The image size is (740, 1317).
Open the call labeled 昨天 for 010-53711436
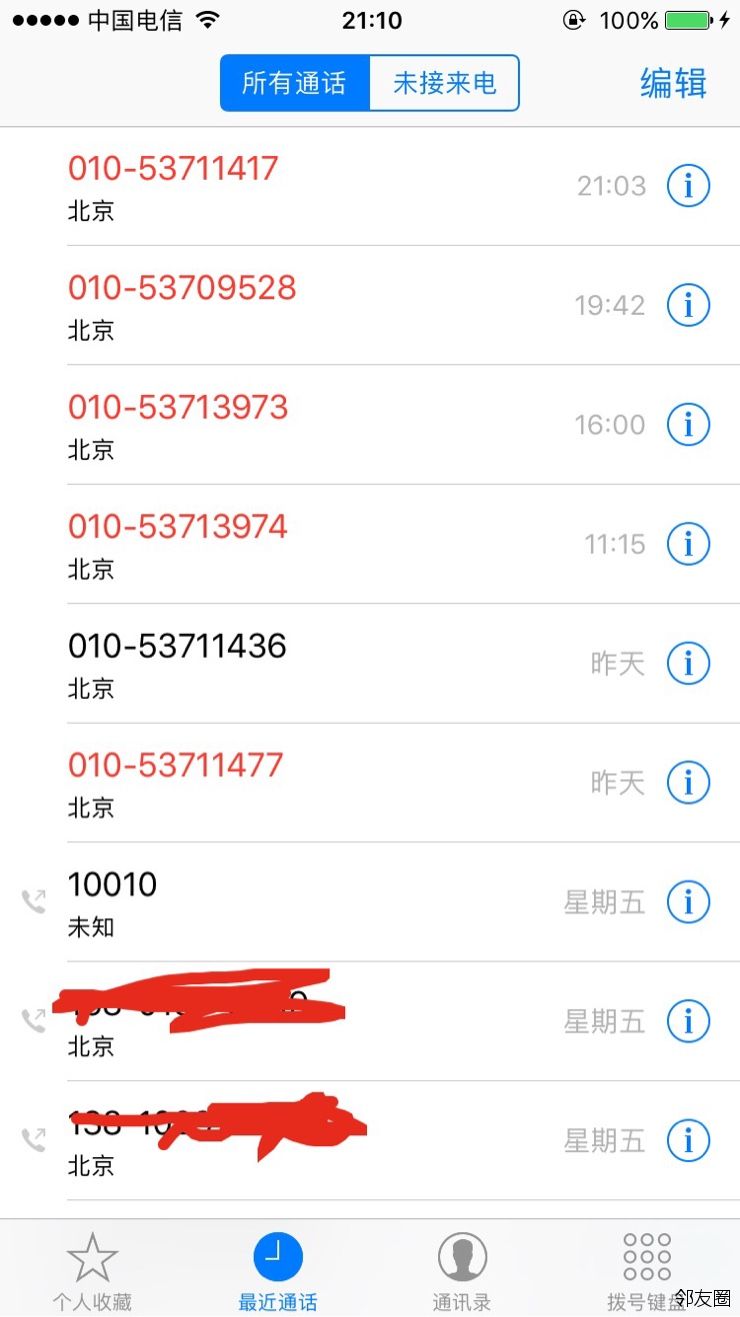click(615, 663)
